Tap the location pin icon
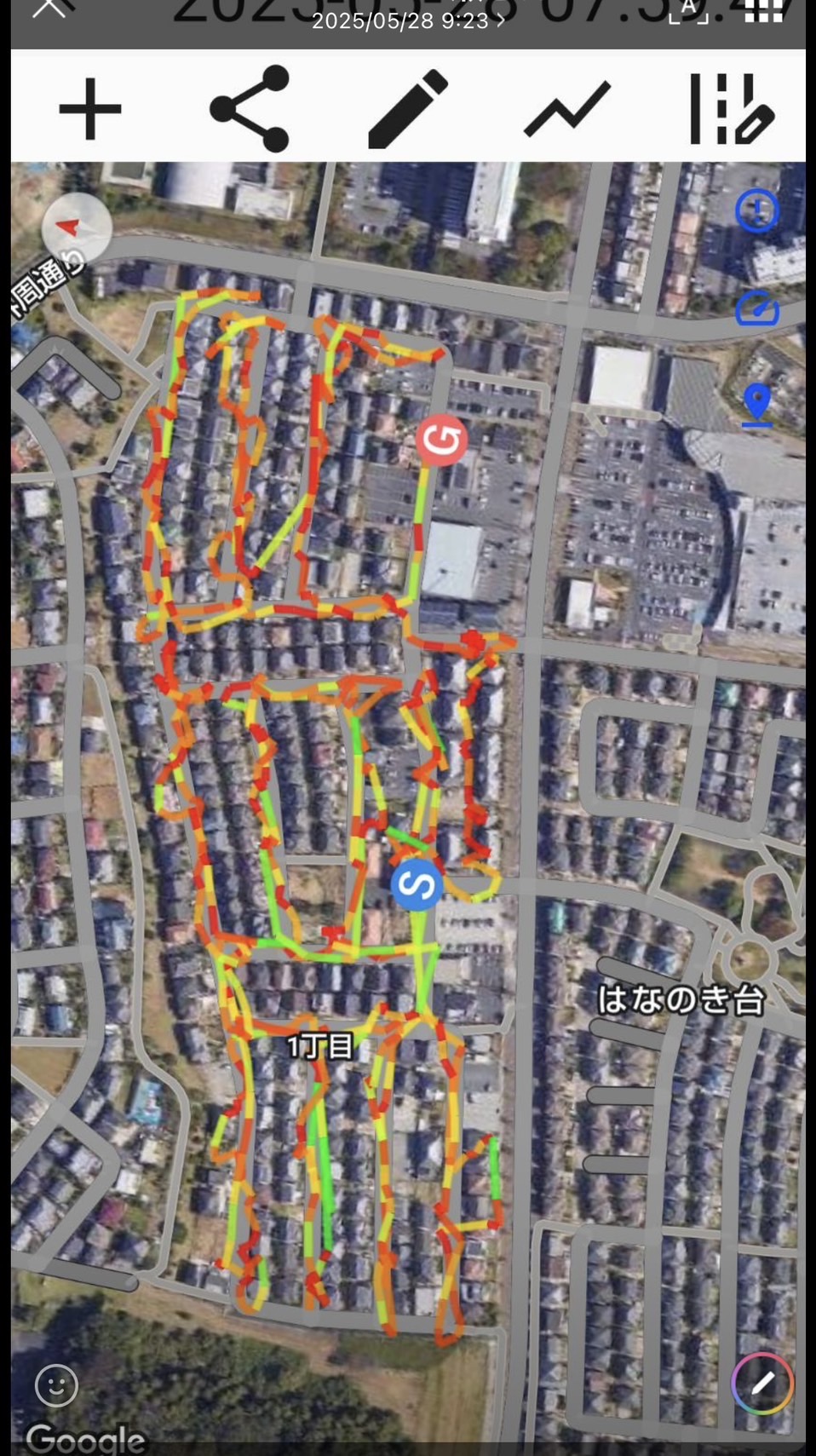The image size is (816, 1456). pos(756,404)
